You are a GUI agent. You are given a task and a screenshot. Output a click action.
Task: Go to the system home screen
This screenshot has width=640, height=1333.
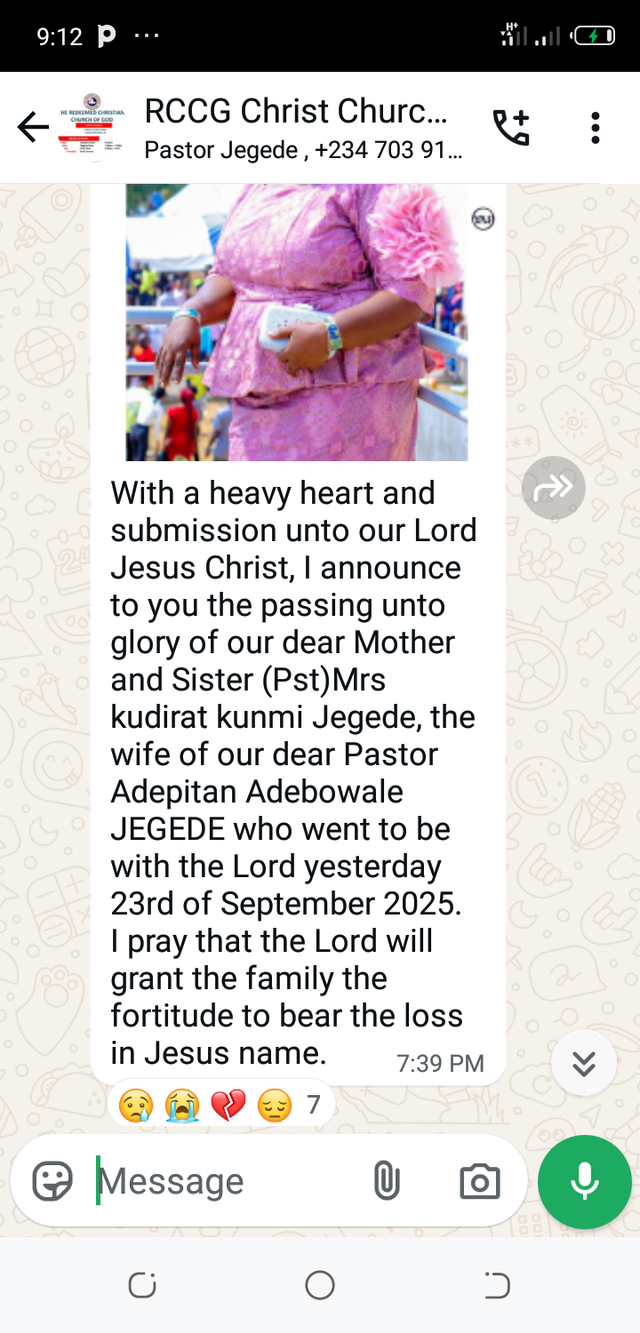pyautogui.click(x=320, y=1285)
